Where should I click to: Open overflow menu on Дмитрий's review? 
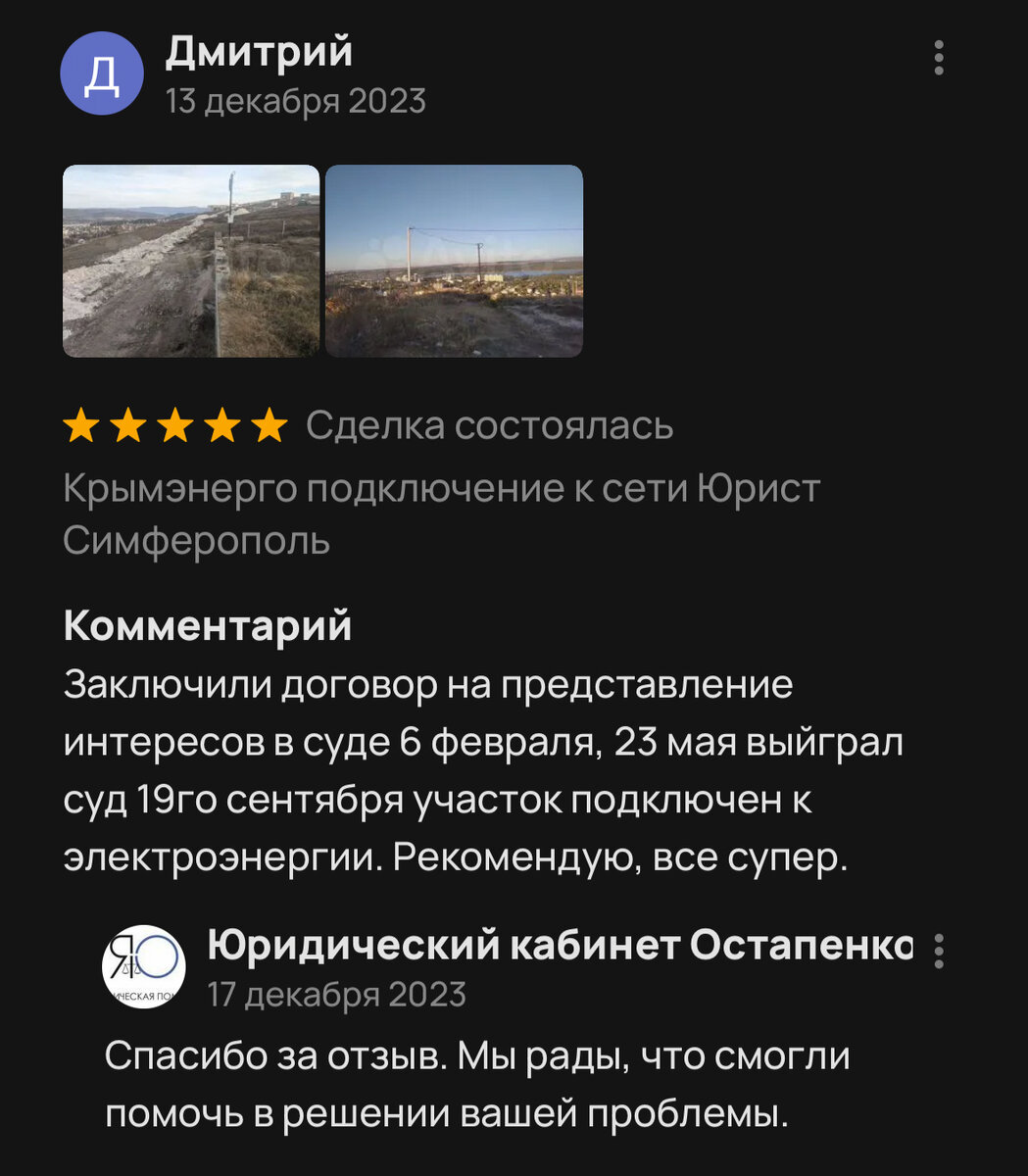[x=939, y=59]
